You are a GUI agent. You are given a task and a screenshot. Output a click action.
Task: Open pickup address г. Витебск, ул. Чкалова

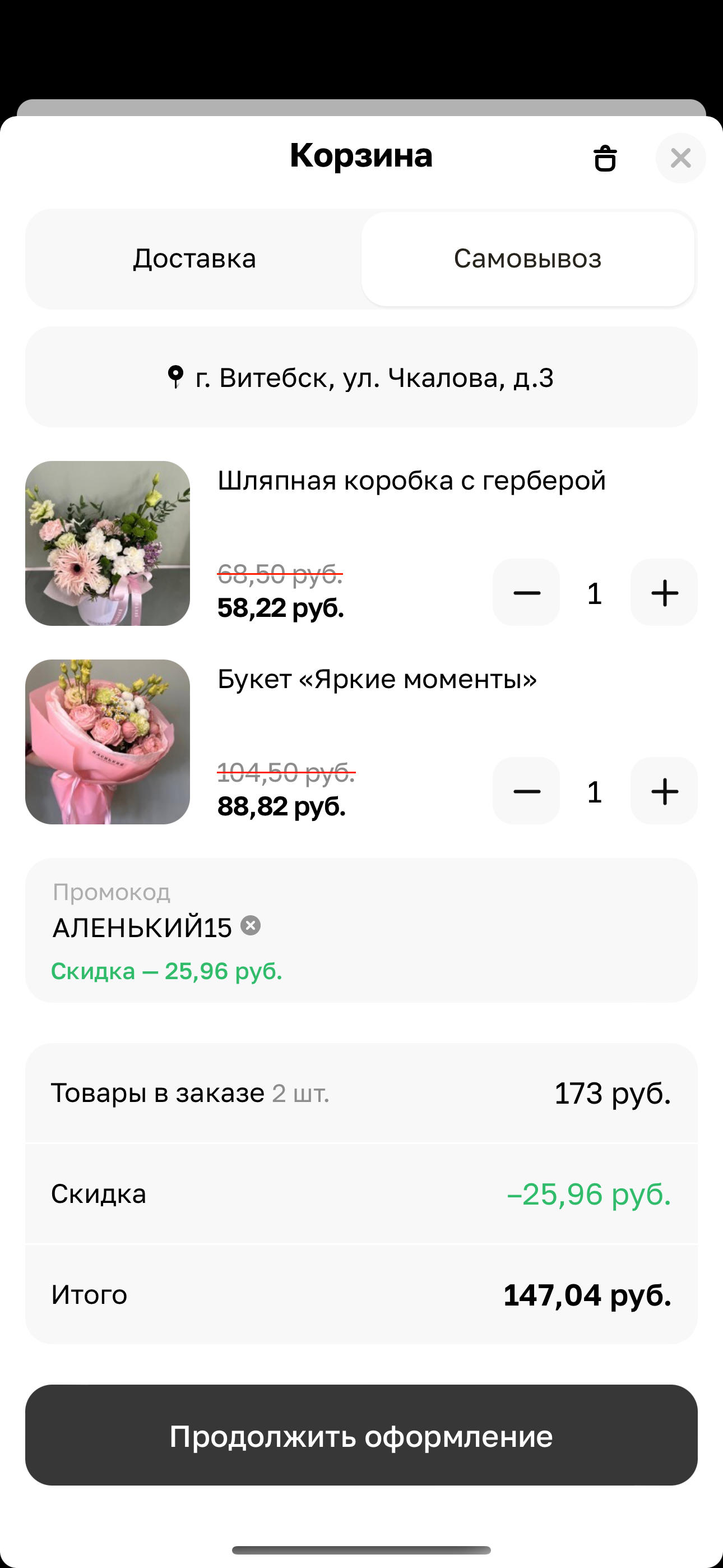pyautogui.click(x=361, y=377)
